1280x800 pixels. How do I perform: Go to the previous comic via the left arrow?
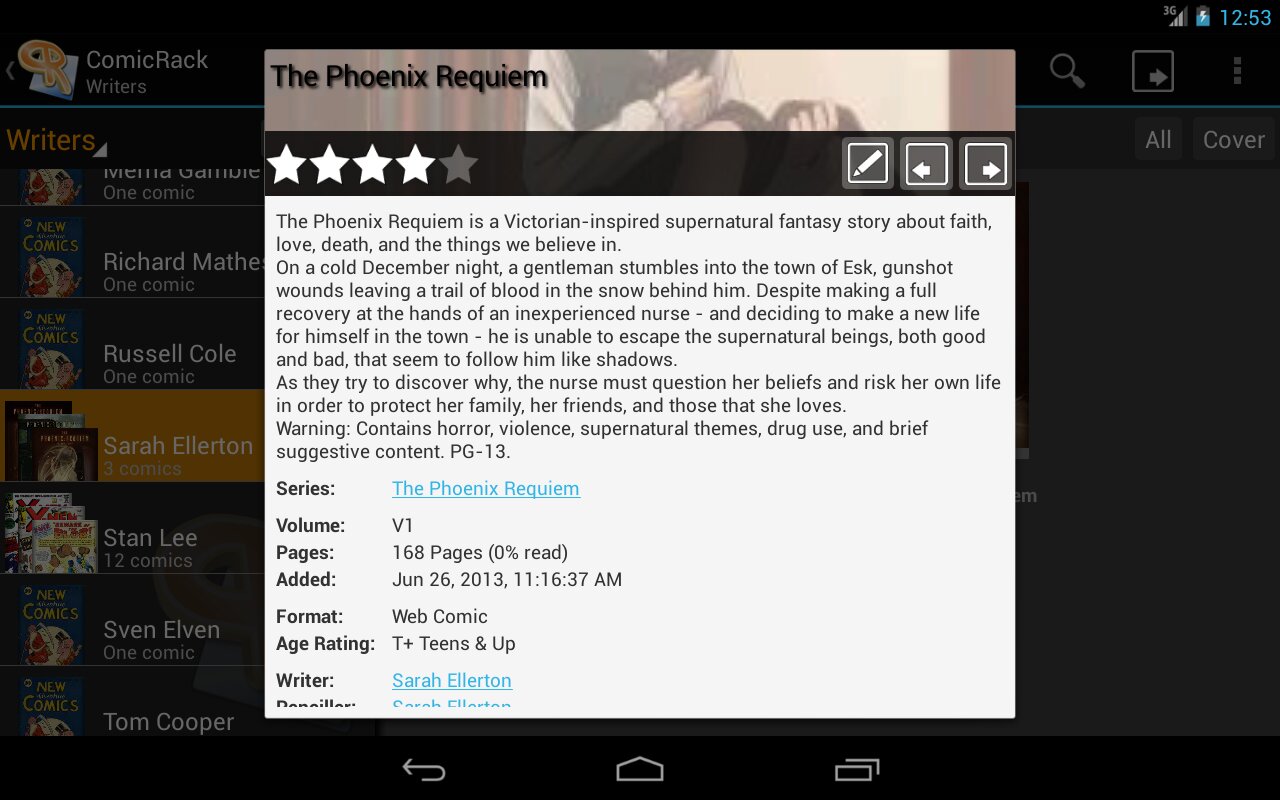click(927, 164)
